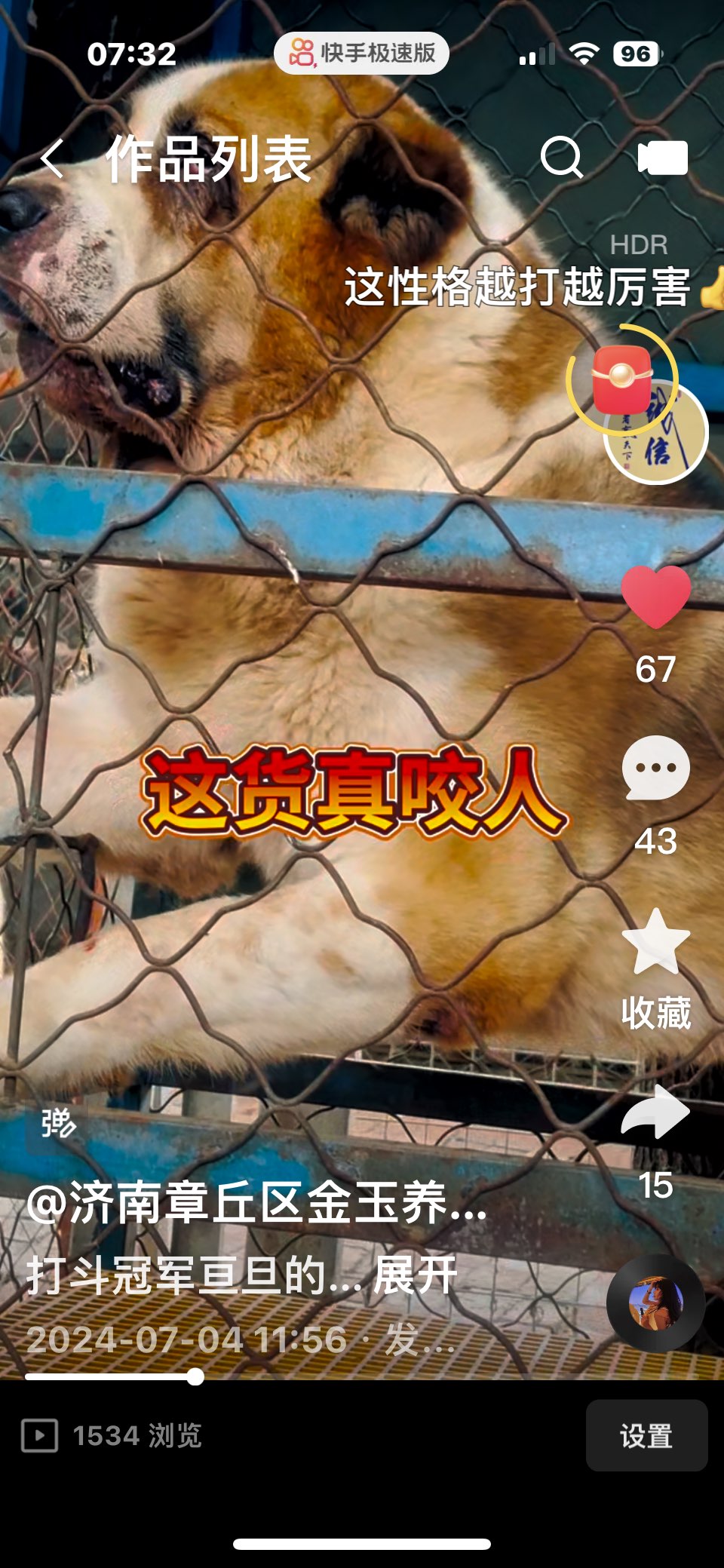The width and height of the screenshot is (724, 1568).
Task: Open the comments on this video
Action: click(x=655, y=769)
